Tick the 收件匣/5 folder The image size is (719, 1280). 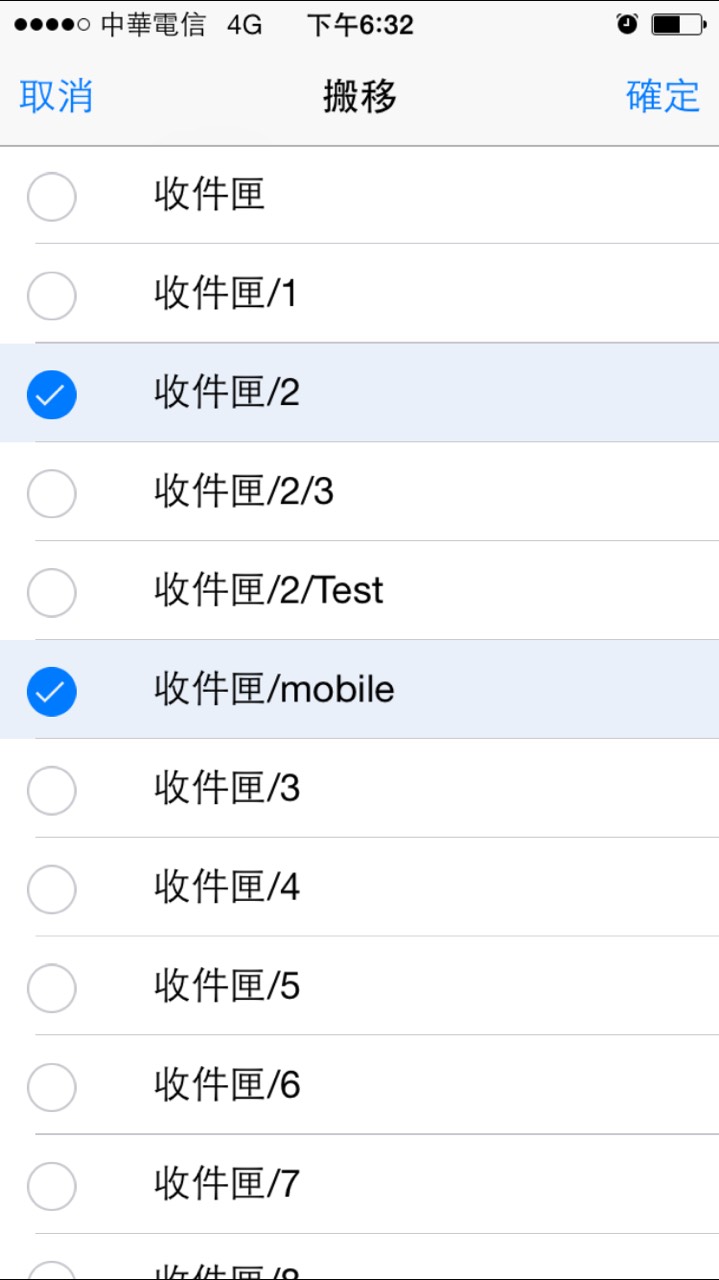pyautogui.click(x=359, y=987)
